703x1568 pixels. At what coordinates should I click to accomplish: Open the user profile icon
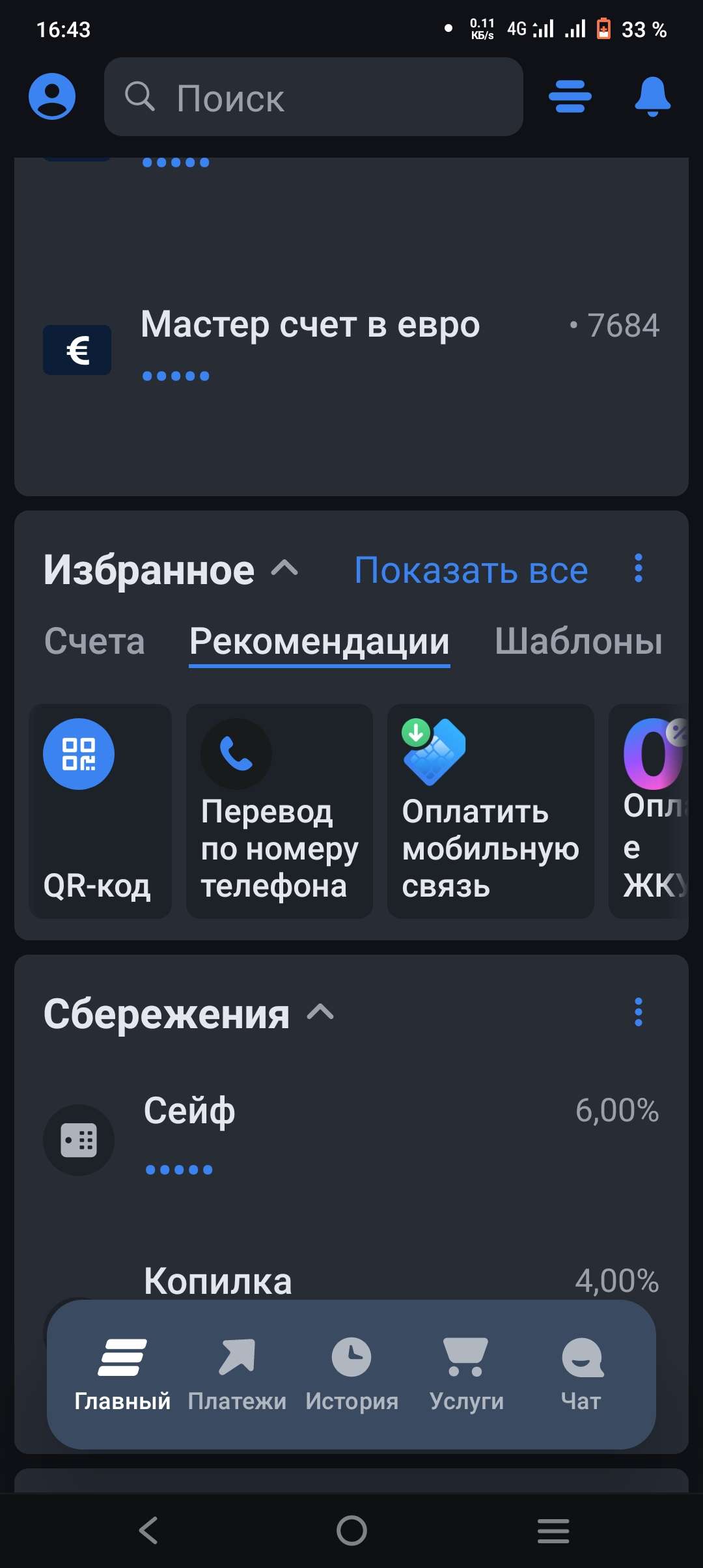pyautogui.click(x=52, y=96)
